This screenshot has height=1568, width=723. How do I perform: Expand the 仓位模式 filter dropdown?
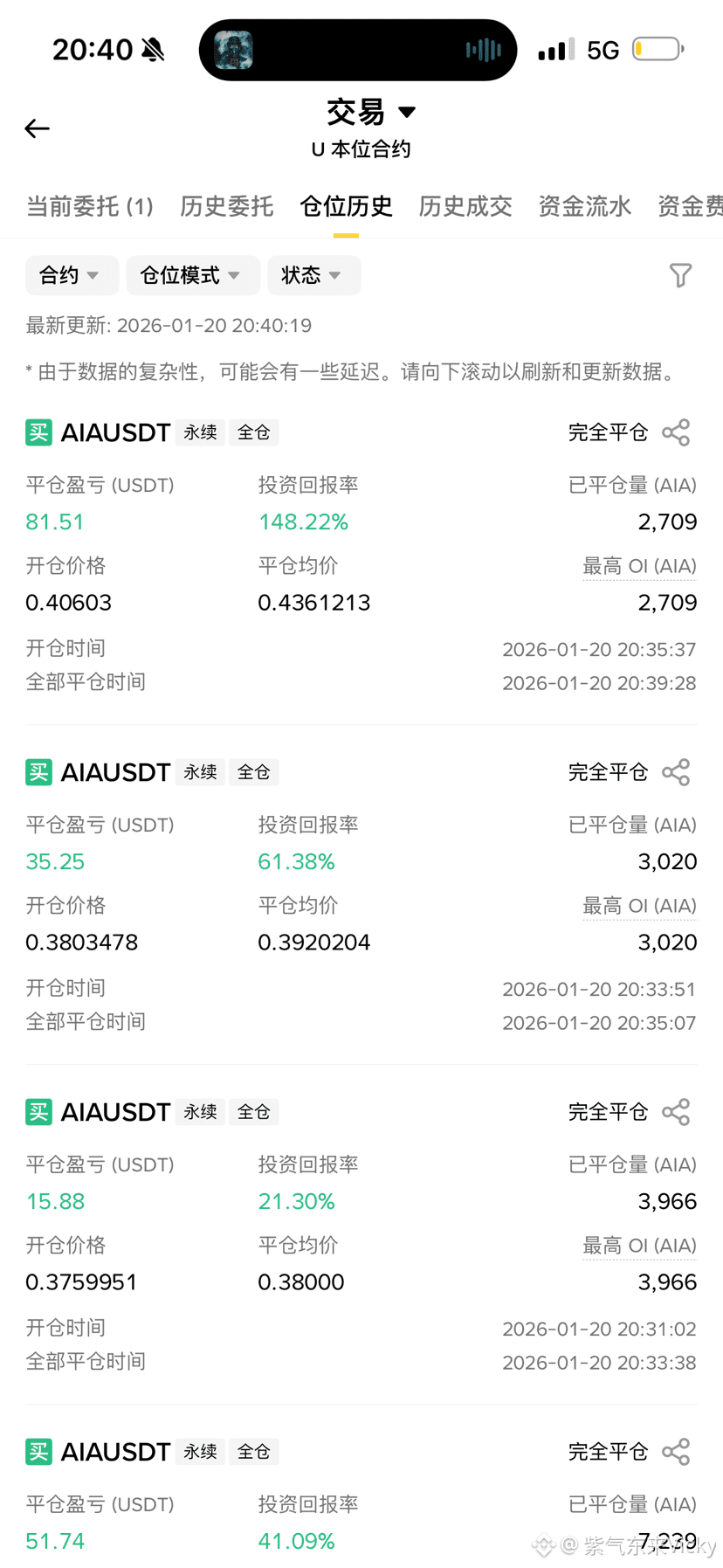[x=193, y=275]
